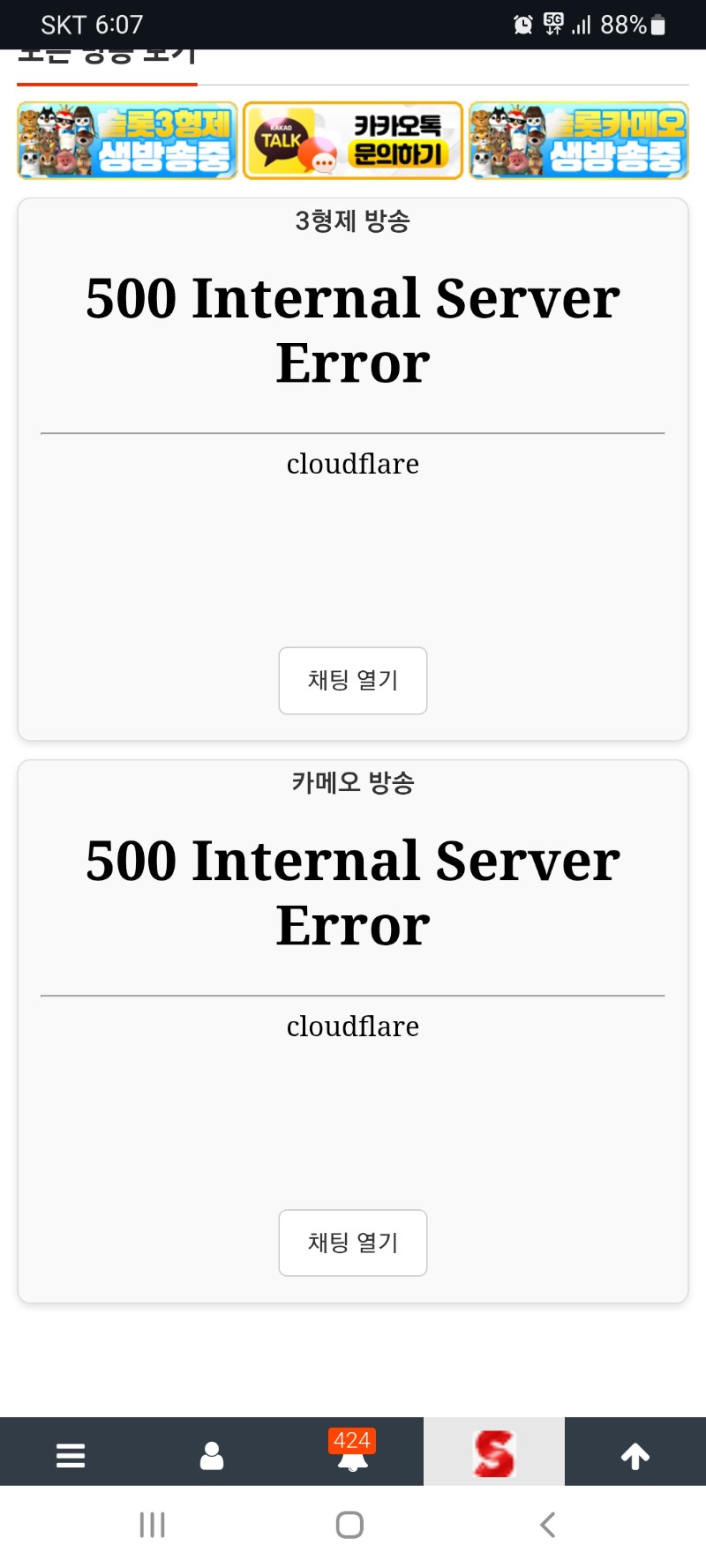Image resolution: width=706 pixels, height=1568 pixels.
Task: Open chat under 3형제 방송 via 채팅 열기
Action: pyautogui.click(x=352, y=681)
